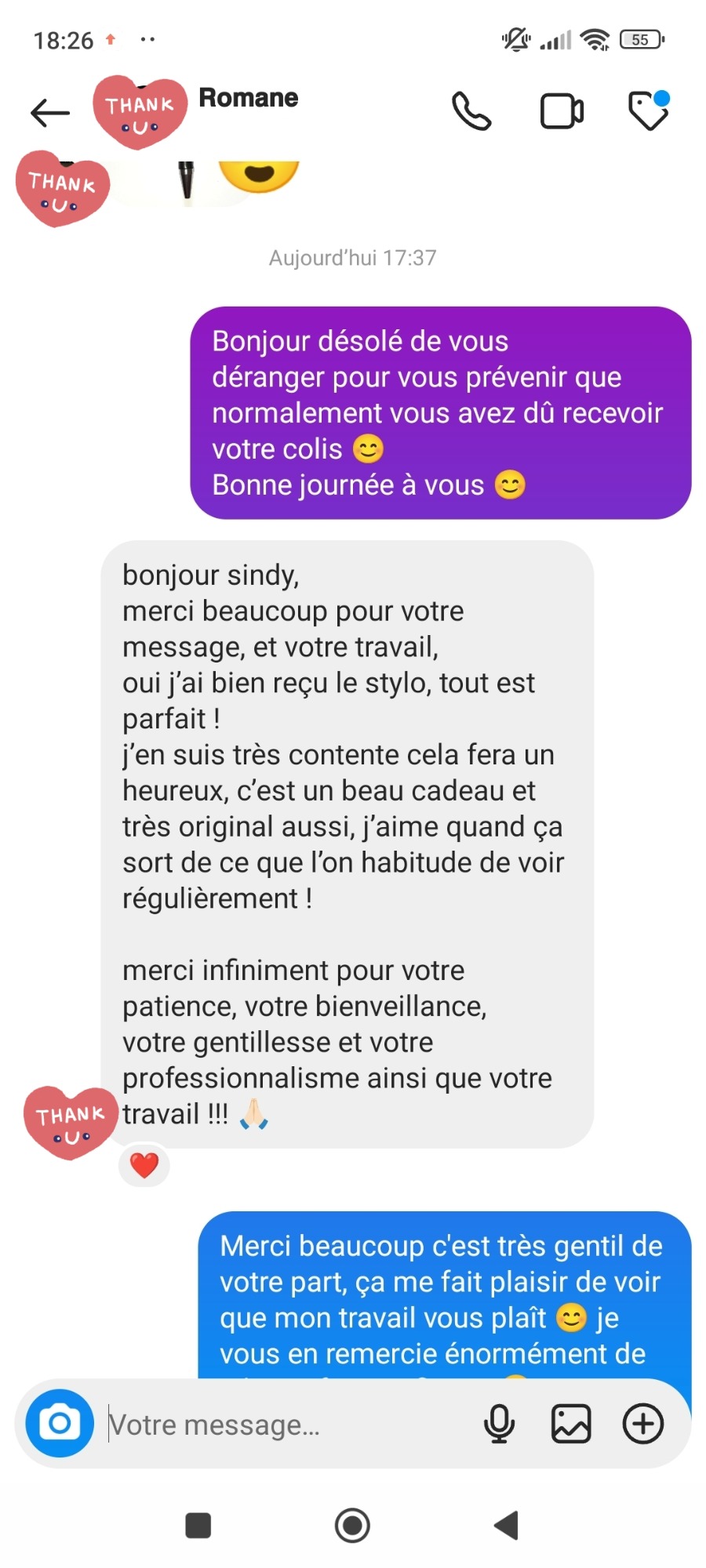Open the label tag icon
The width and height of the screenshot is (706, 1568).
coord(650,110)
